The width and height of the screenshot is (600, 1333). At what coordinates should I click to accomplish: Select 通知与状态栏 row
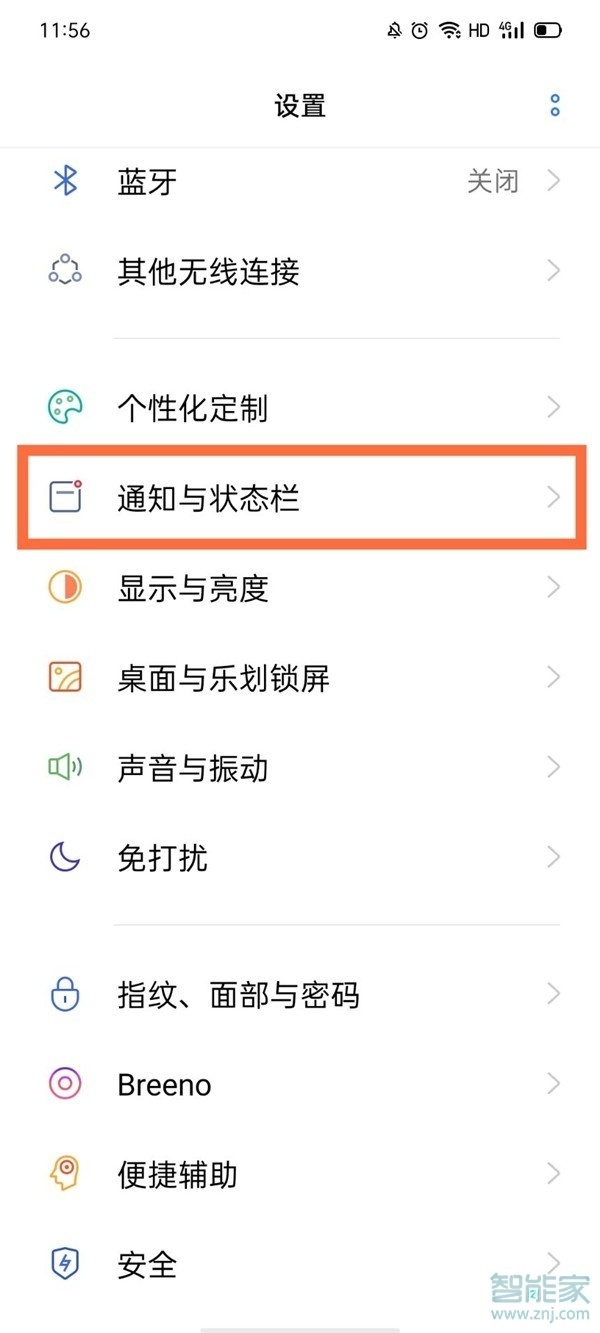click(300, 498)
